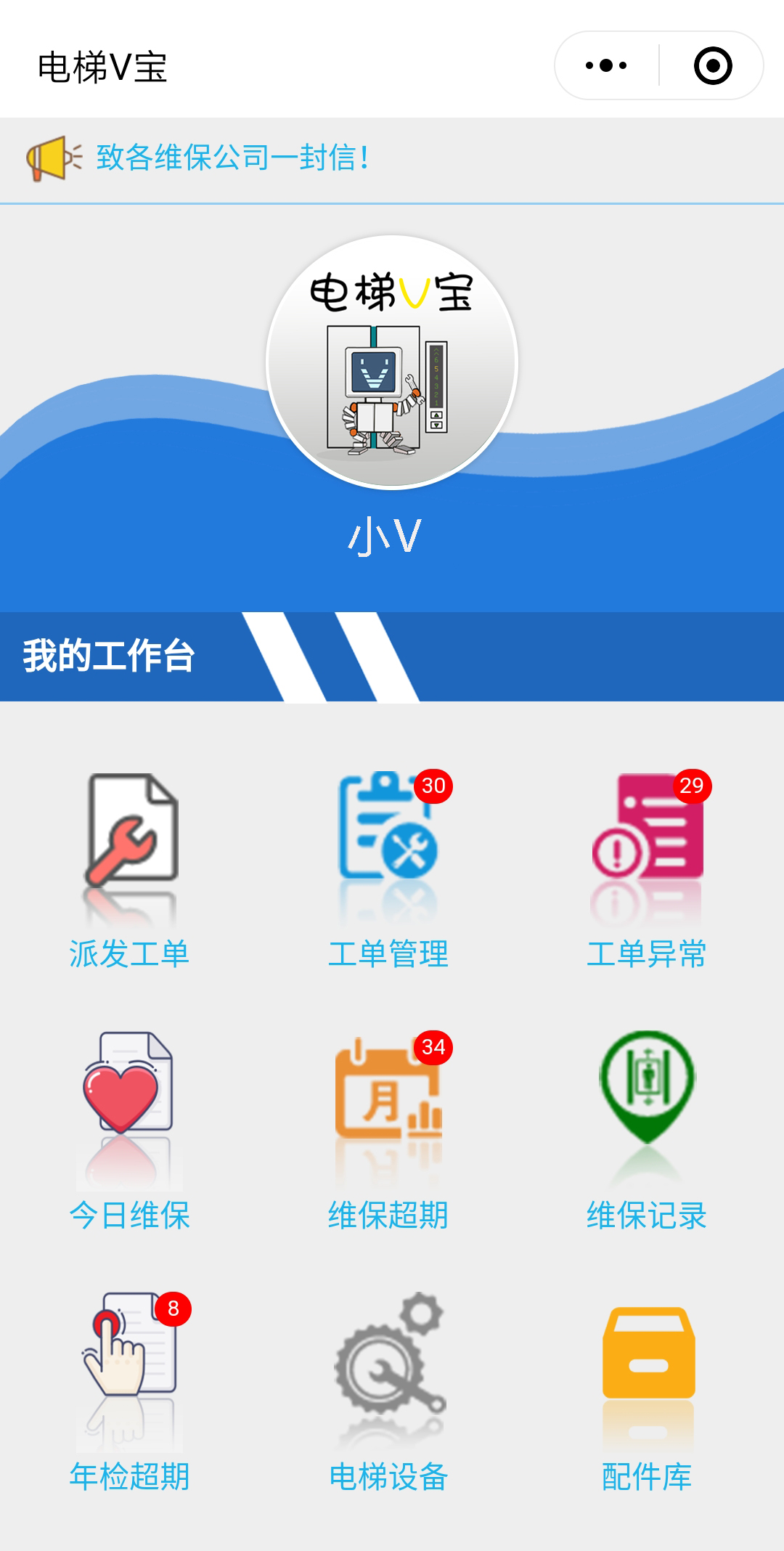Open 配件库

point(647,1393)
